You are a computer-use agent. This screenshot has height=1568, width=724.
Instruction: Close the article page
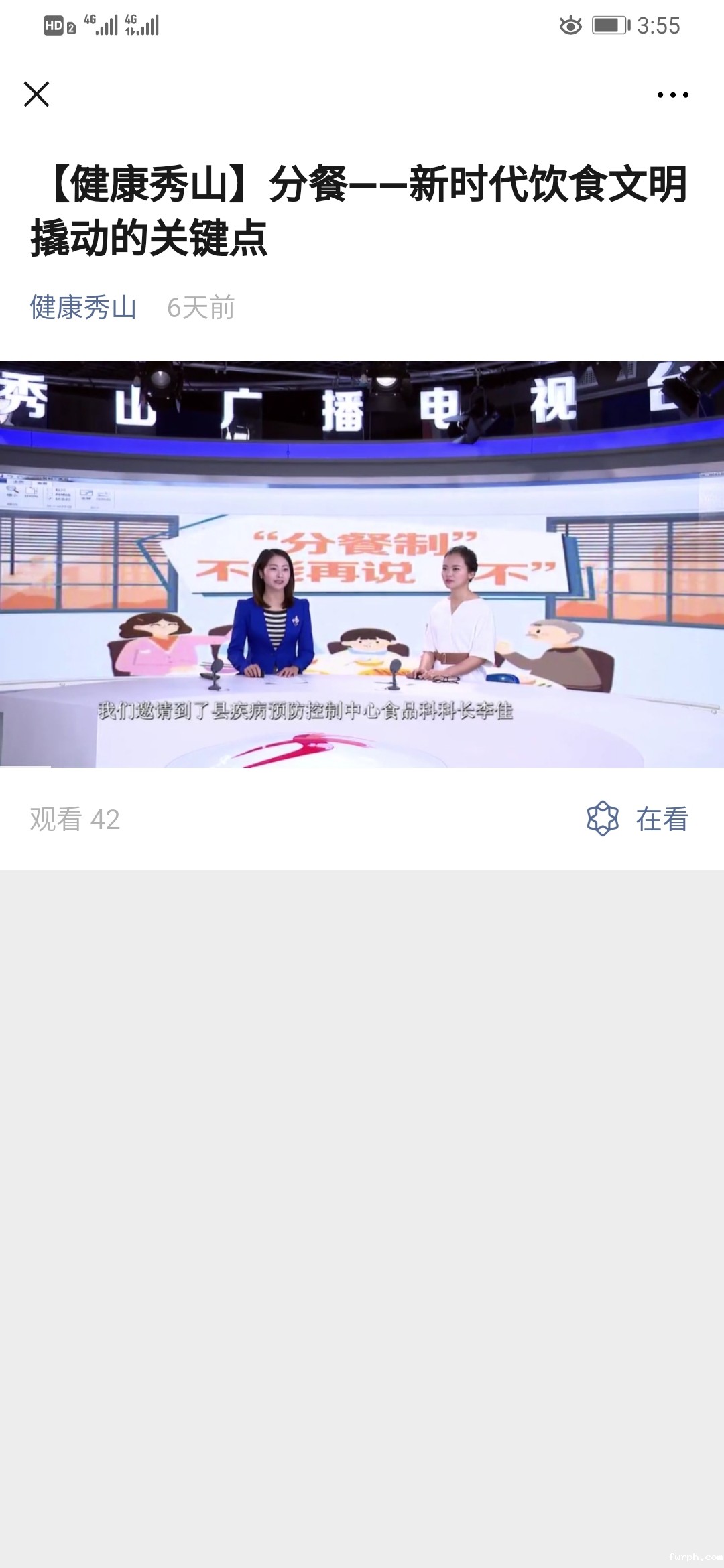pyautogui.click(x=36, y=94)
